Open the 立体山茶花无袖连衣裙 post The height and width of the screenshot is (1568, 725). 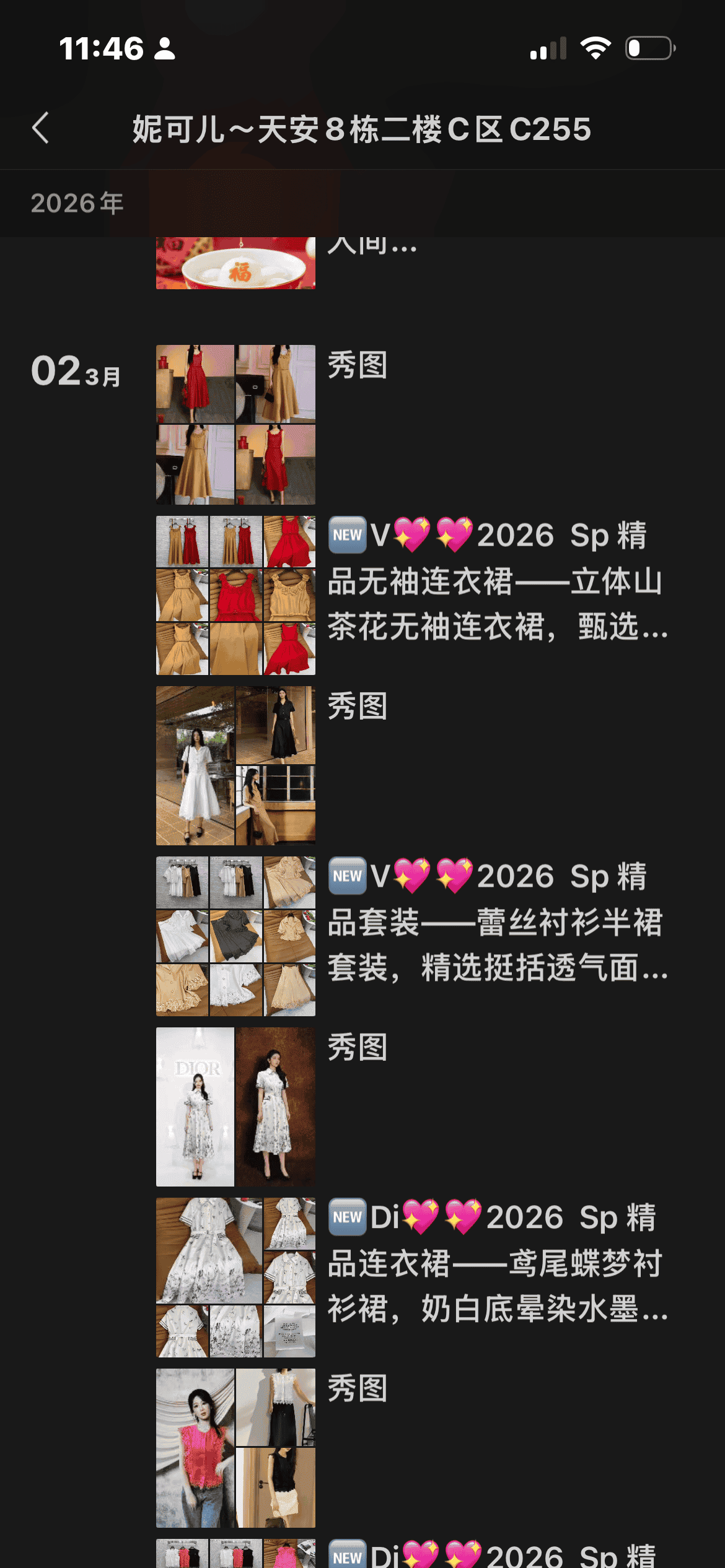[x=497, y=581]
